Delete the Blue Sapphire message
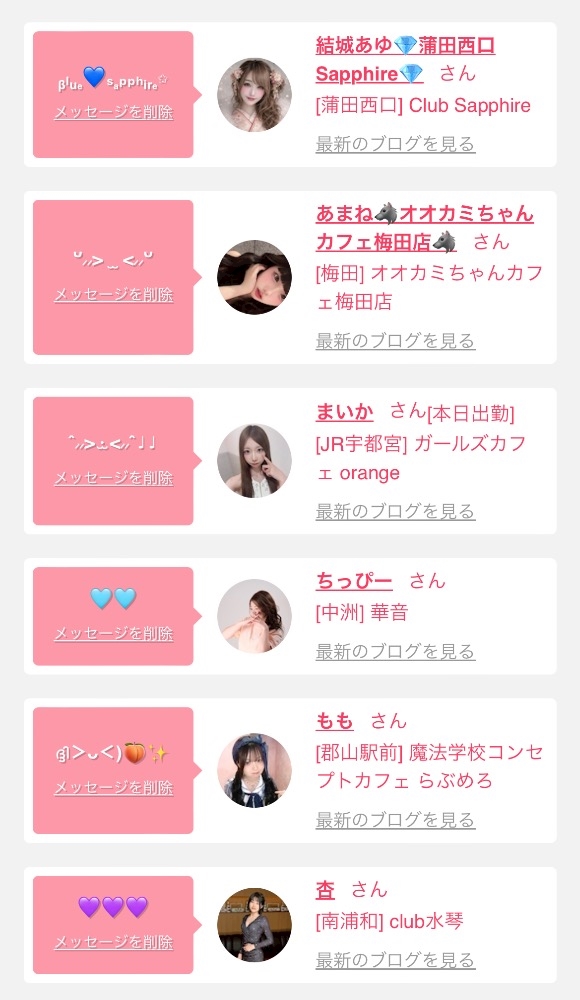 [x=114, y=112]
